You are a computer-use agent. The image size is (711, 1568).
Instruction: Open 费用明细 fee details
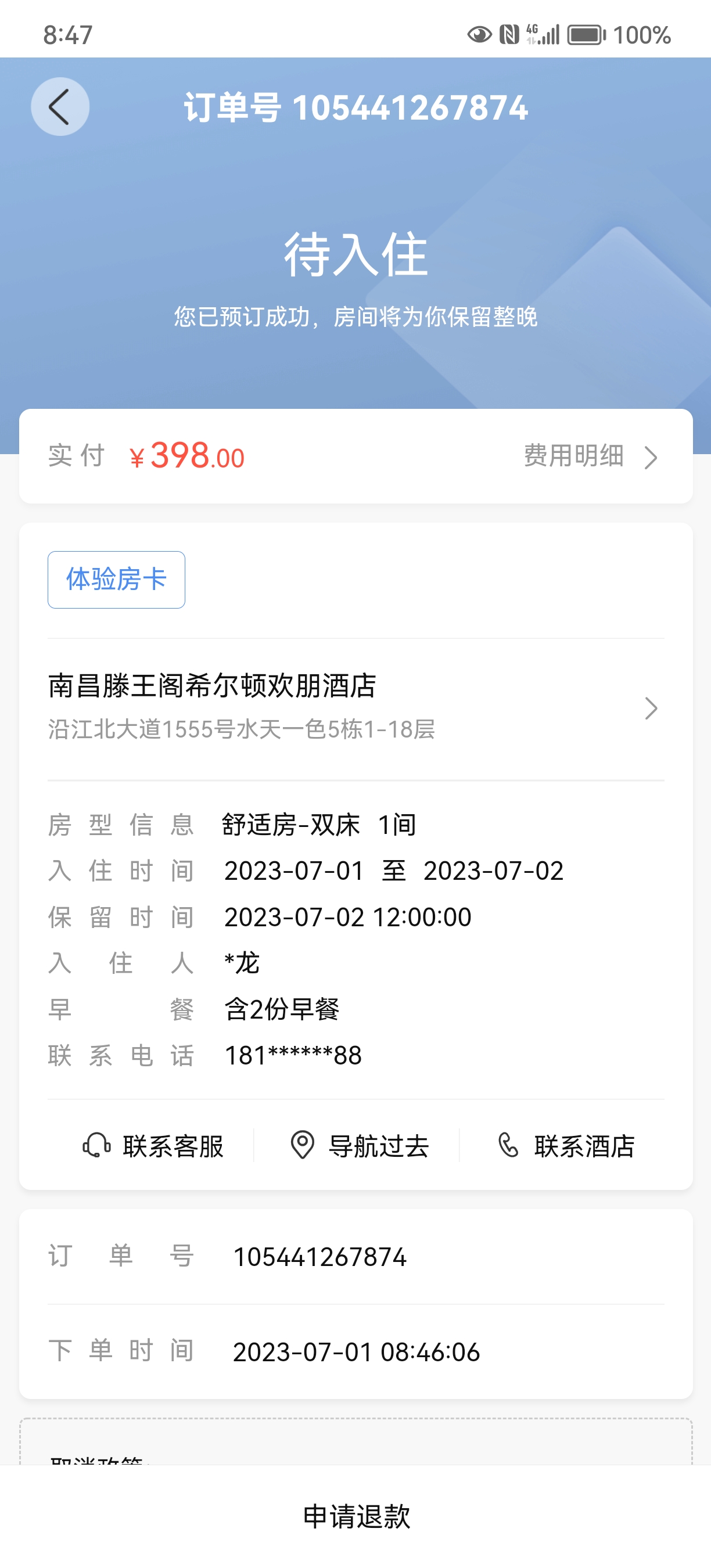tap(591, 456)
